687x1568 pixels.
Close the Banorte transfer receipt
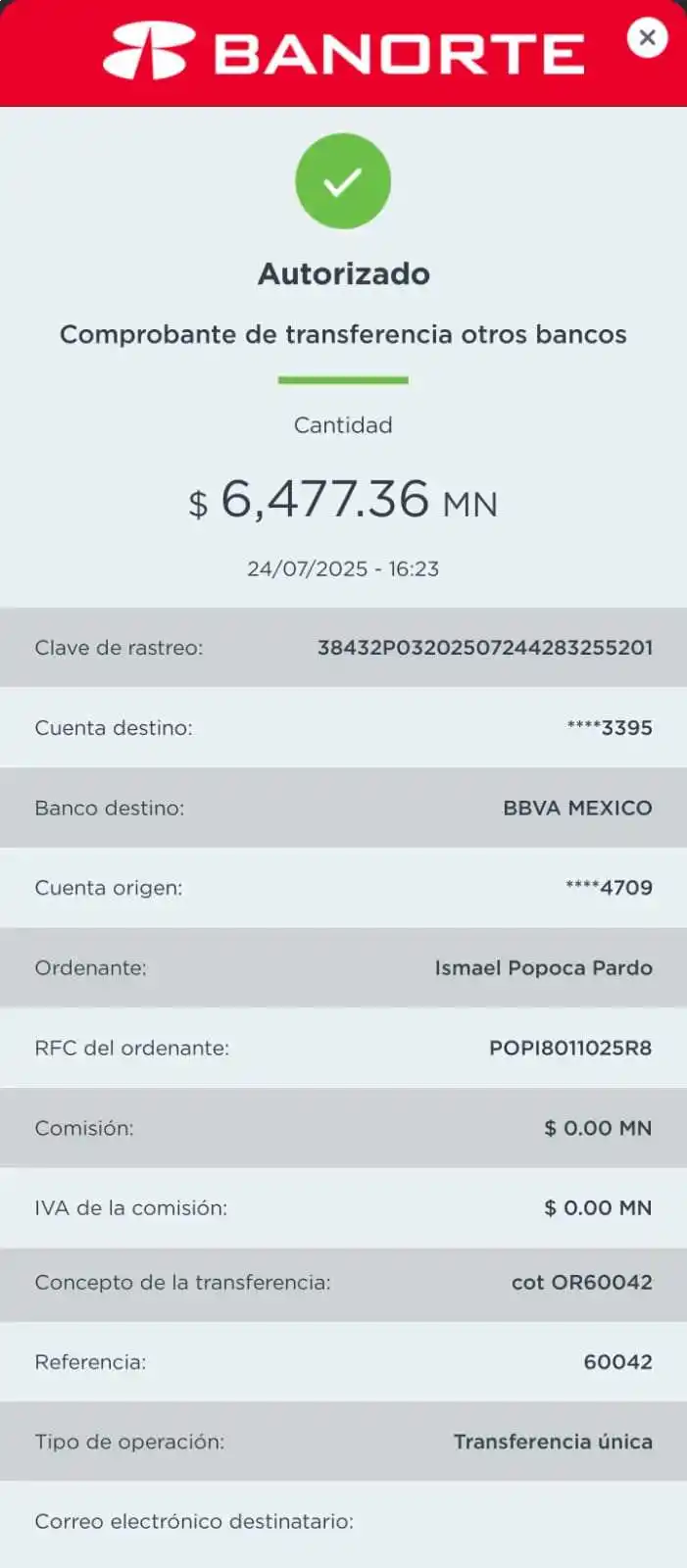[x=647, y=38]
